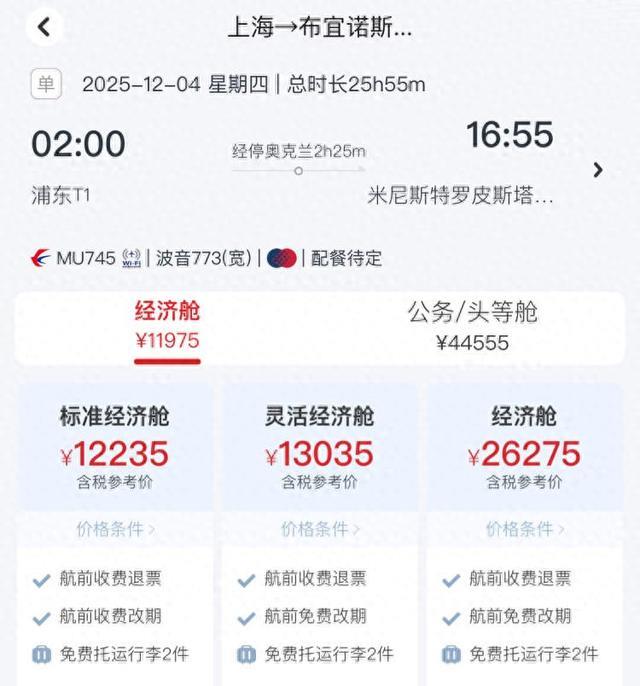640x686 pixels.
Task: Go back using the top-left arrow
Action: (x=43, y=27)
